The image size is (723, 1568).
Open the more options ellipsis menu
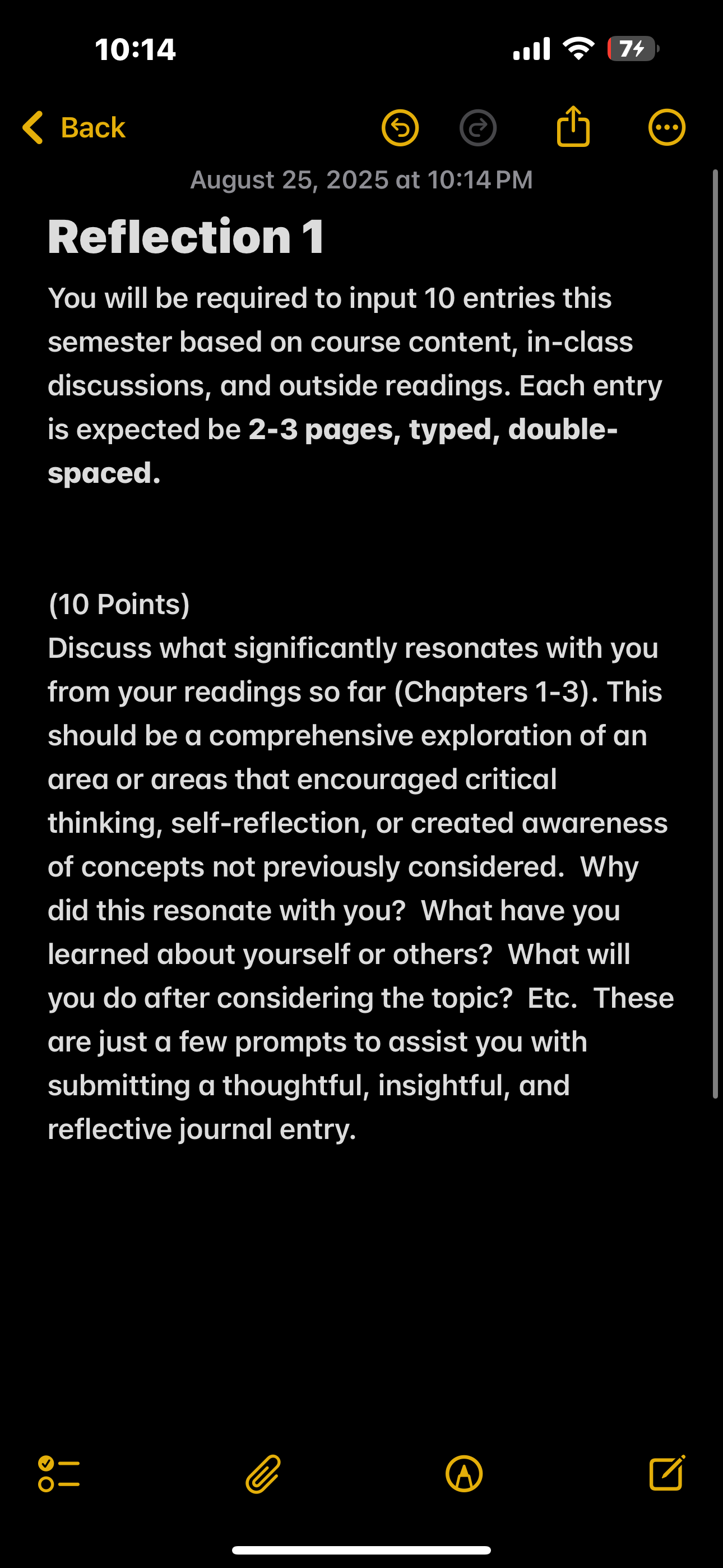point(666,128)
